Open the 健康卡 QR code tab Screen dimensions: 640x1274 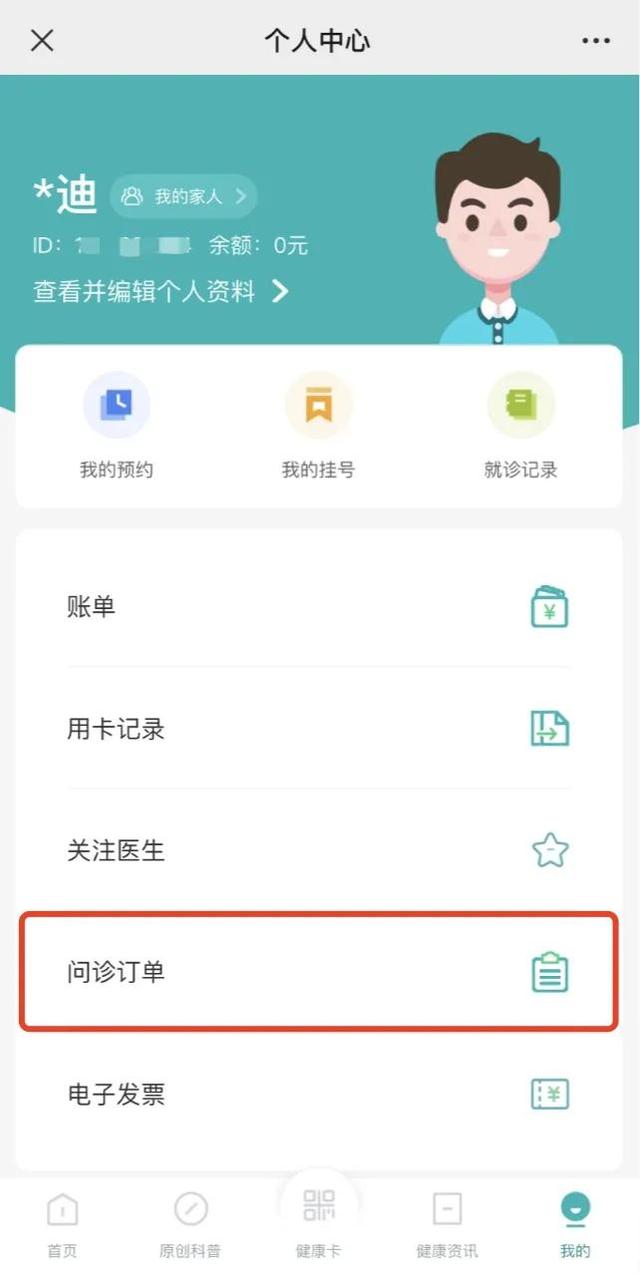[x=318, y=1219]
